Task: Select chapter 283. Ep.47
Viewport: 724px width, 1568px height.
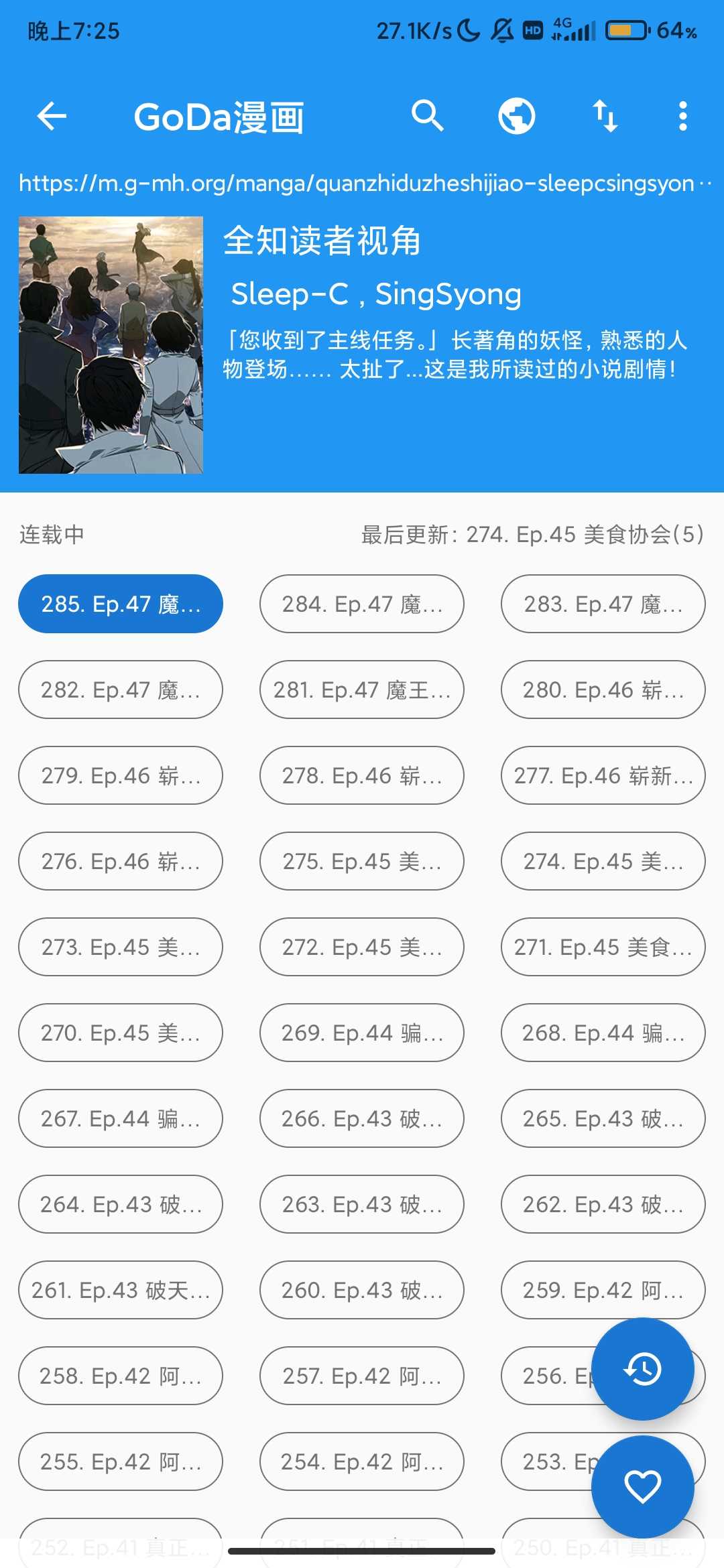Action: click(603, 604)
